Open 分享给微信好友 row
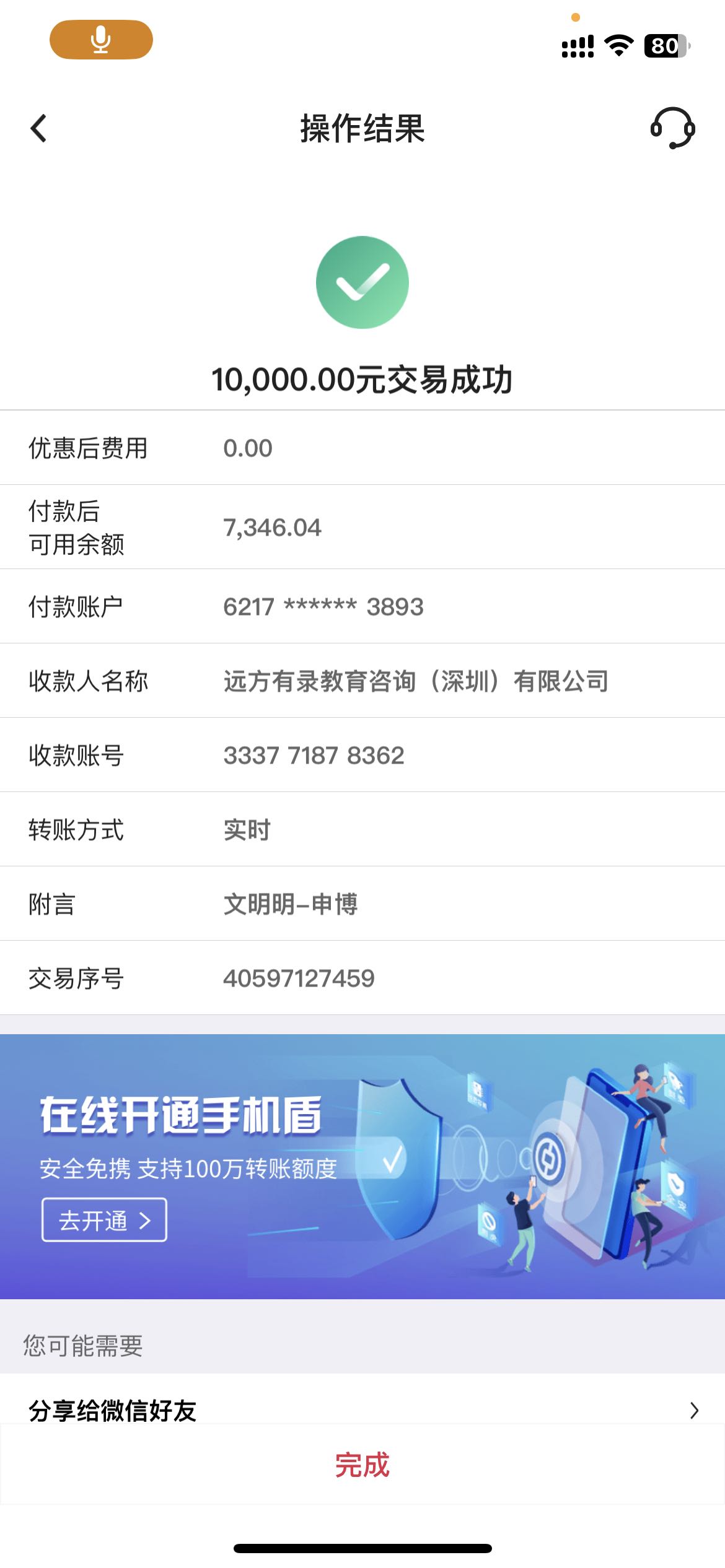Image resolution: width=725 pixels, height=1568 pixels. [x=362, y=1410]
